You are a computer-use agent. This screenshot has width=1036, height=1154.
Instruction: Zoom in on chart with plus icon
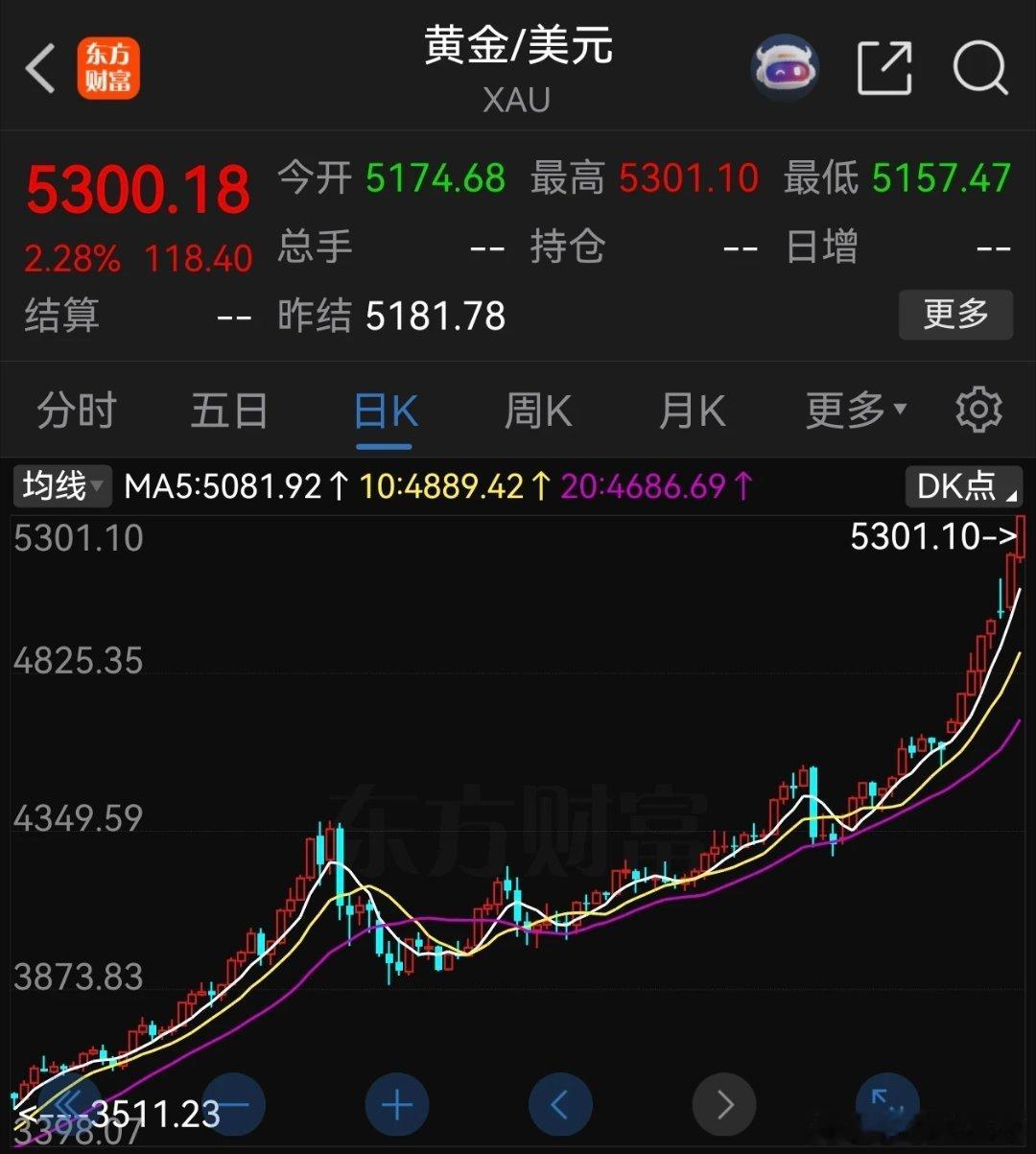(396, 1104)
